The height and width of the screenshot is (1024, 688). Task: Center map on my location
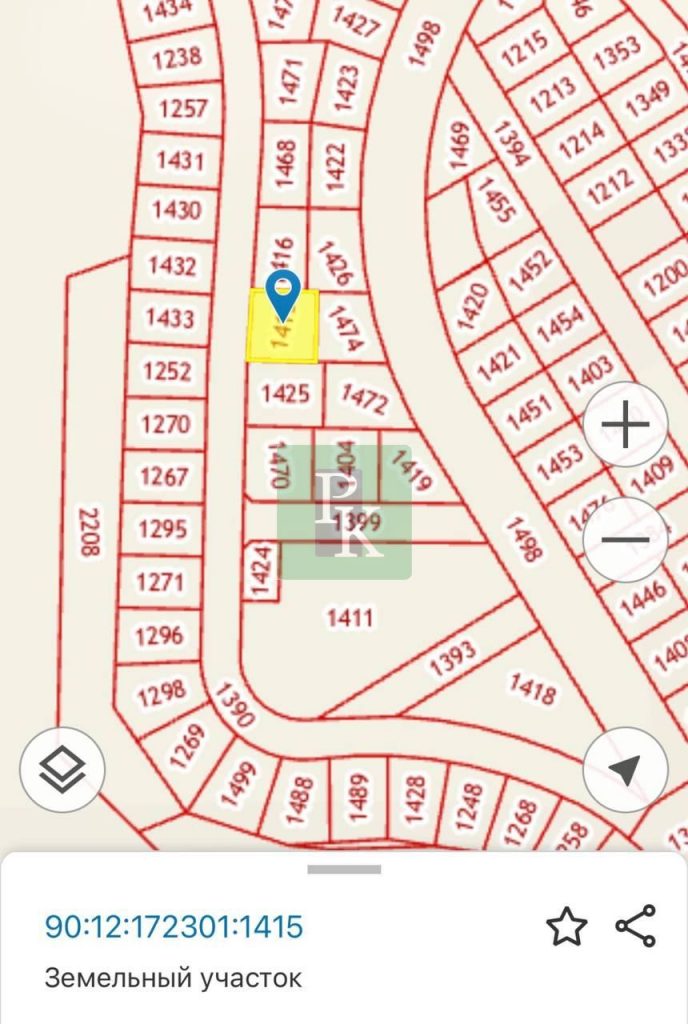click(x=625, y=770)
